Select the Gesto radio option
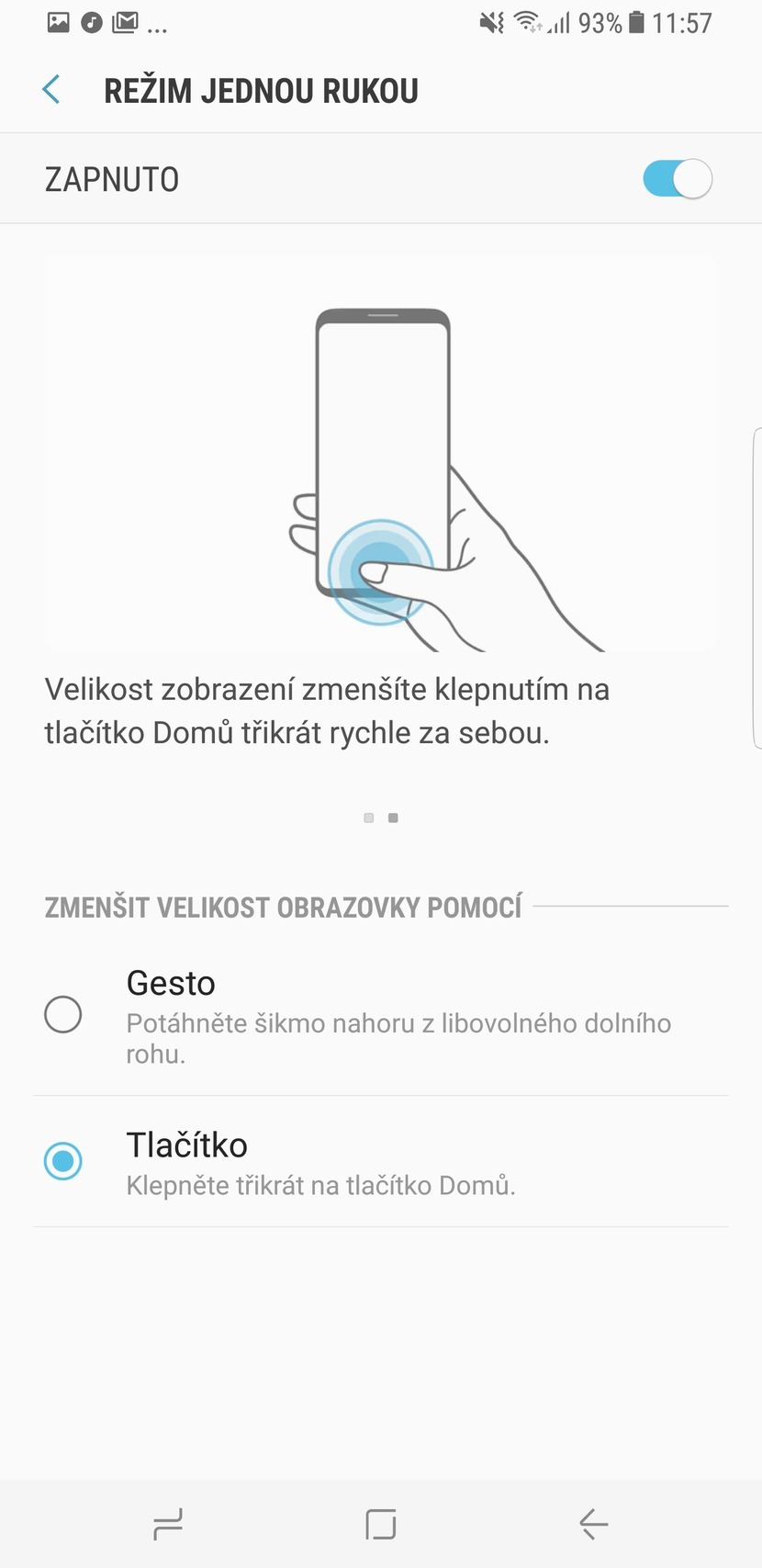762x1568 pixels. (62, 1014)
